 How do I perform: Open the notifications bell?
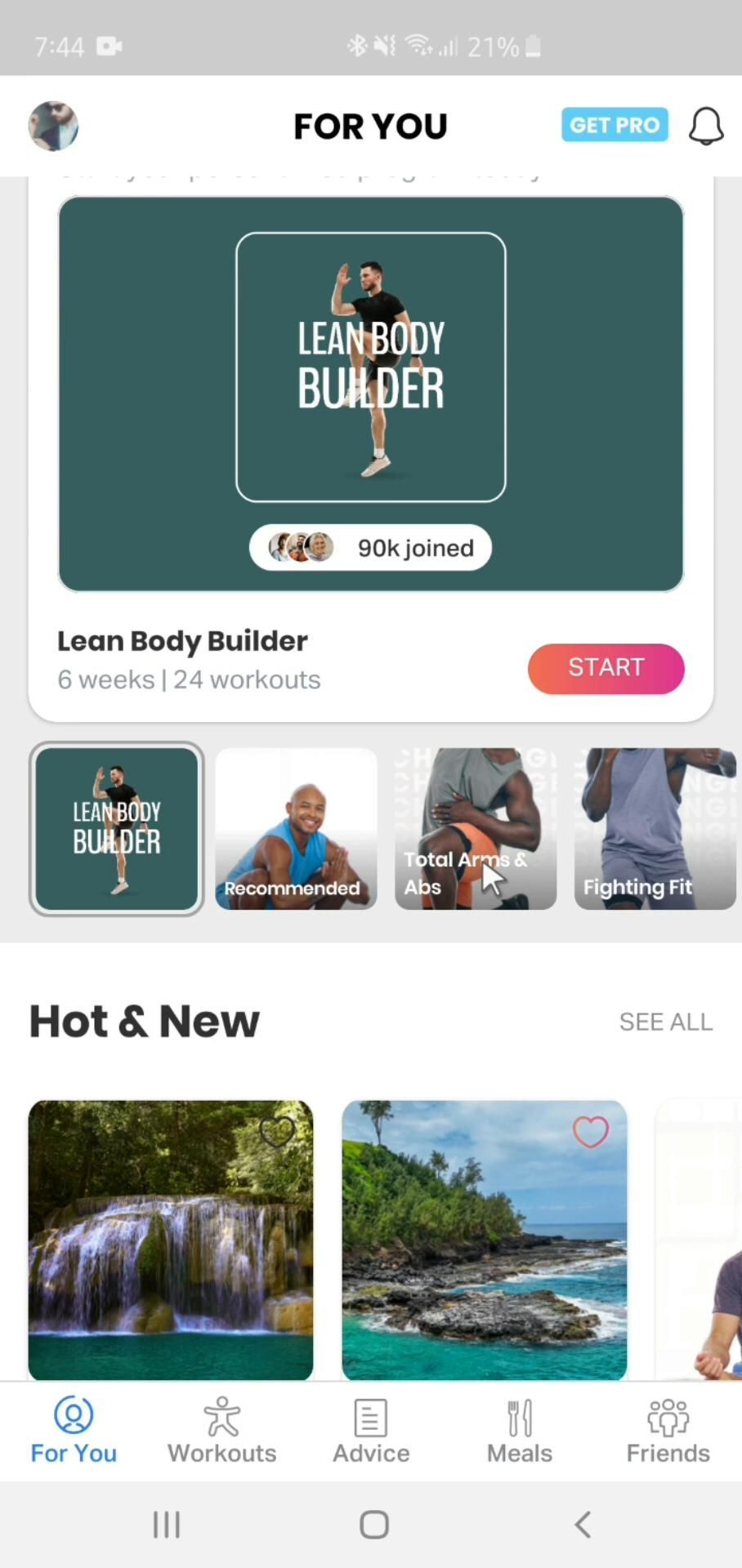(x=706, y=127)
